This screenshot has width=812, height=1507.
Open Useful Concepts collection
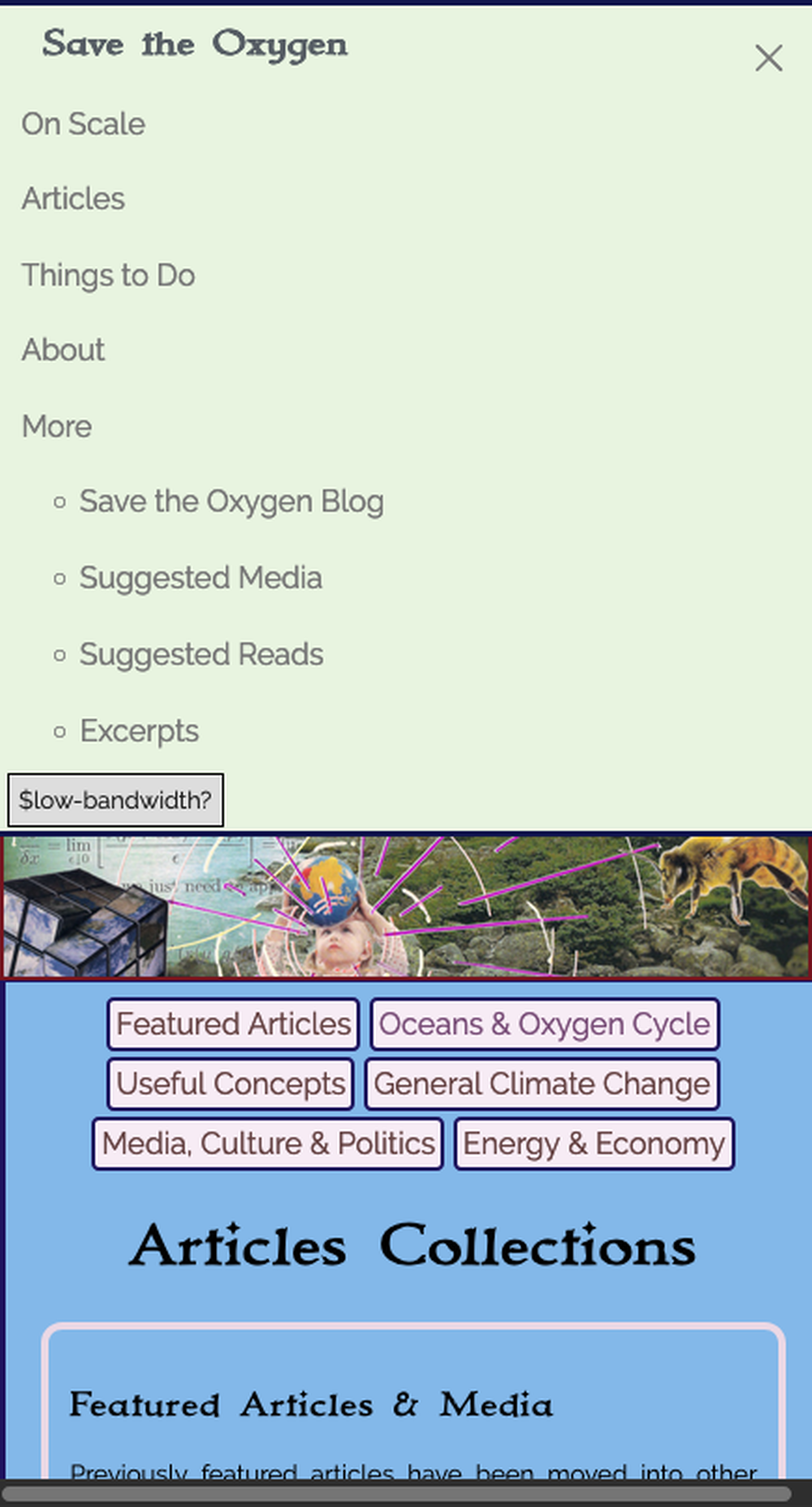231,1084
